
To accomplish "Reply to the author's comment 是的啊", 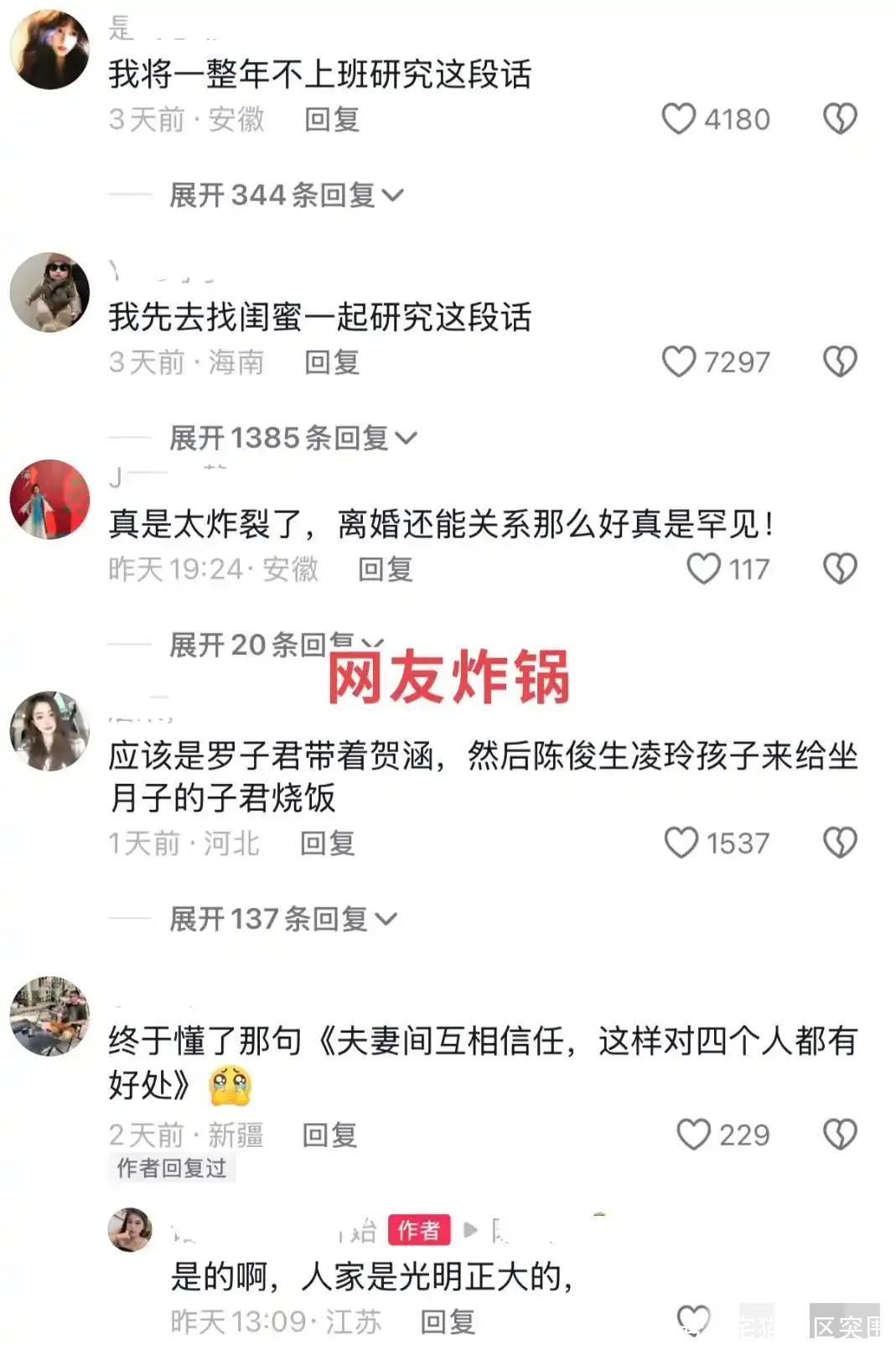I will [x=448, y=1322].
